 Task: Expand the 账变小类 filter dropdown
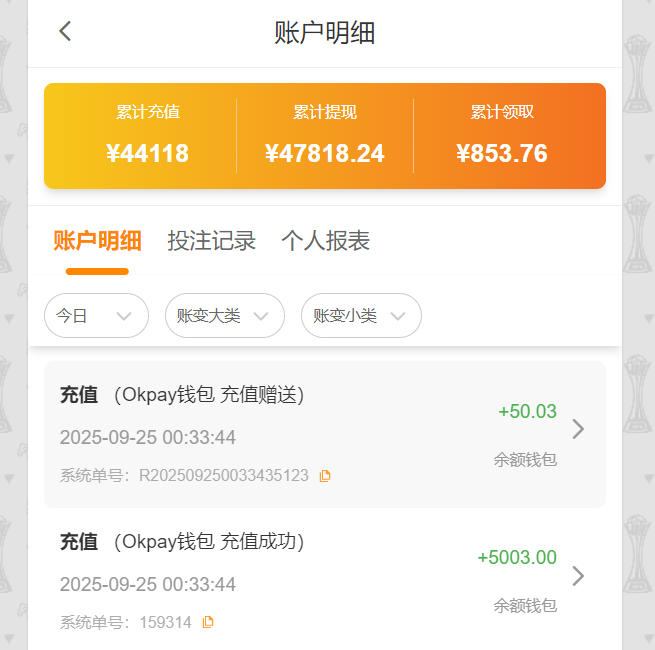(x=360, y=316)
